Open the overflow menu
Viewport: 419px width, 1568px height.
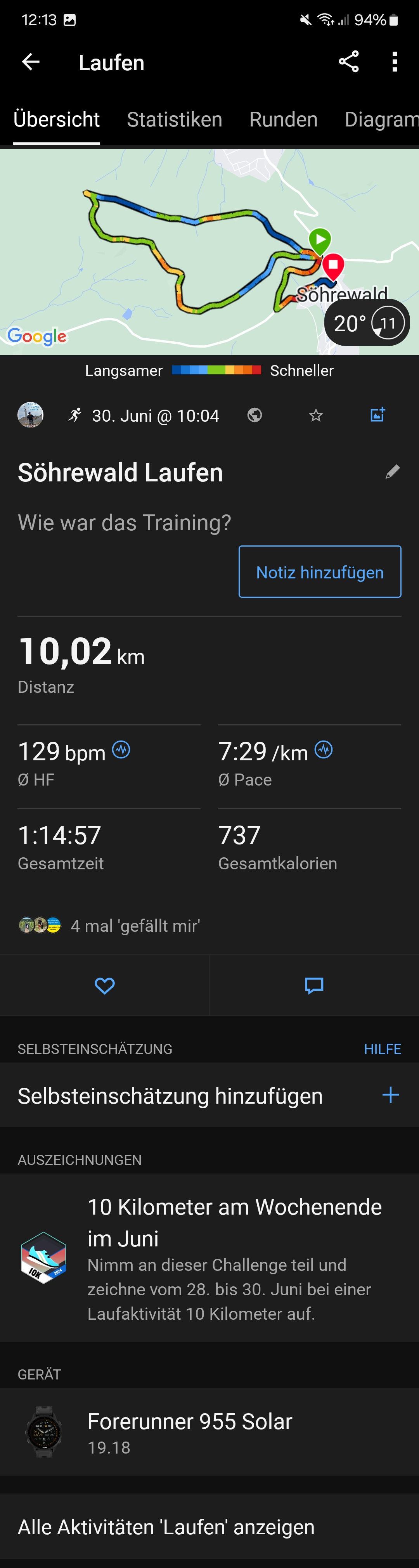click(395, 62)
